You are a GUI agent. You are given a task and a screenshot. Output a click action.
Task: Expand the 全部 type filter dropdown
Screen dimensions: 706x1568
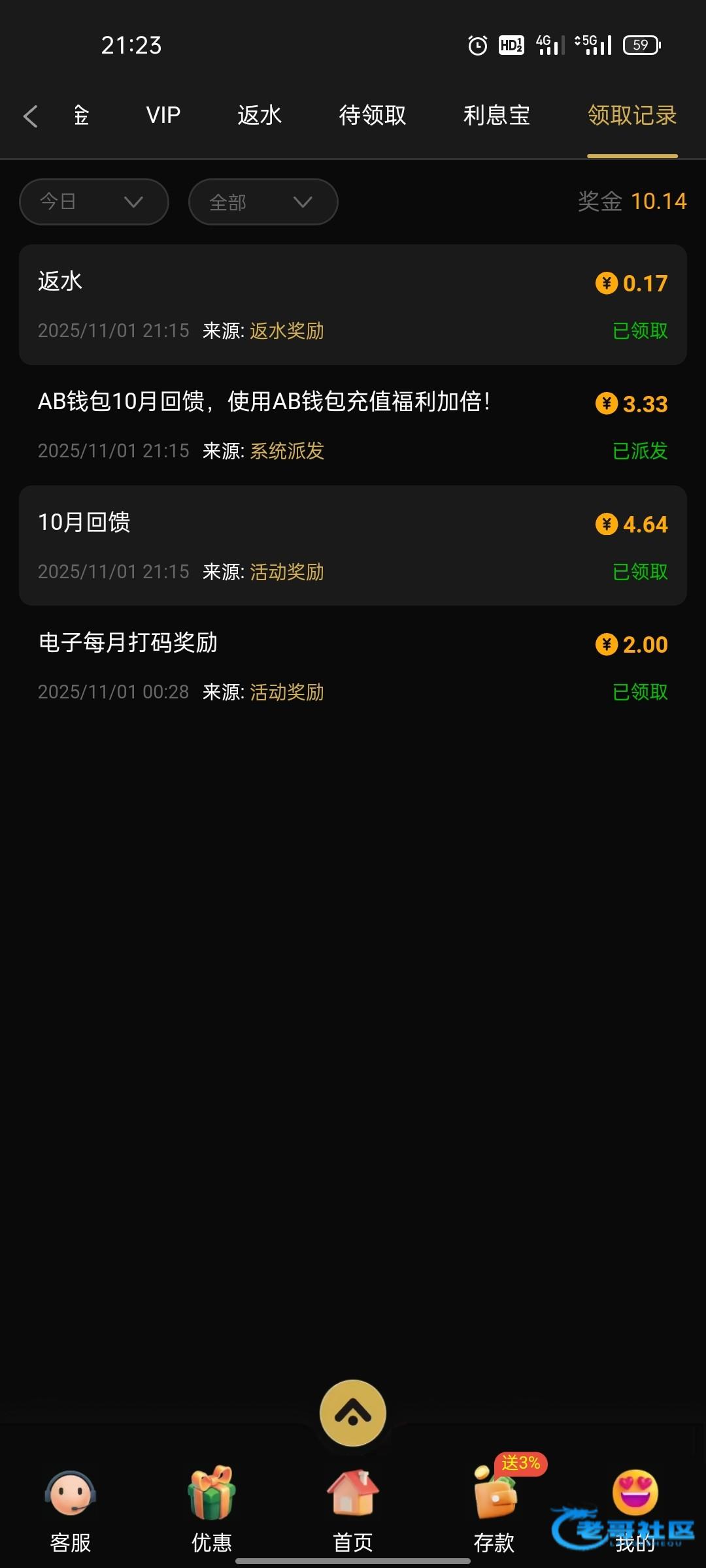[263, 202]
